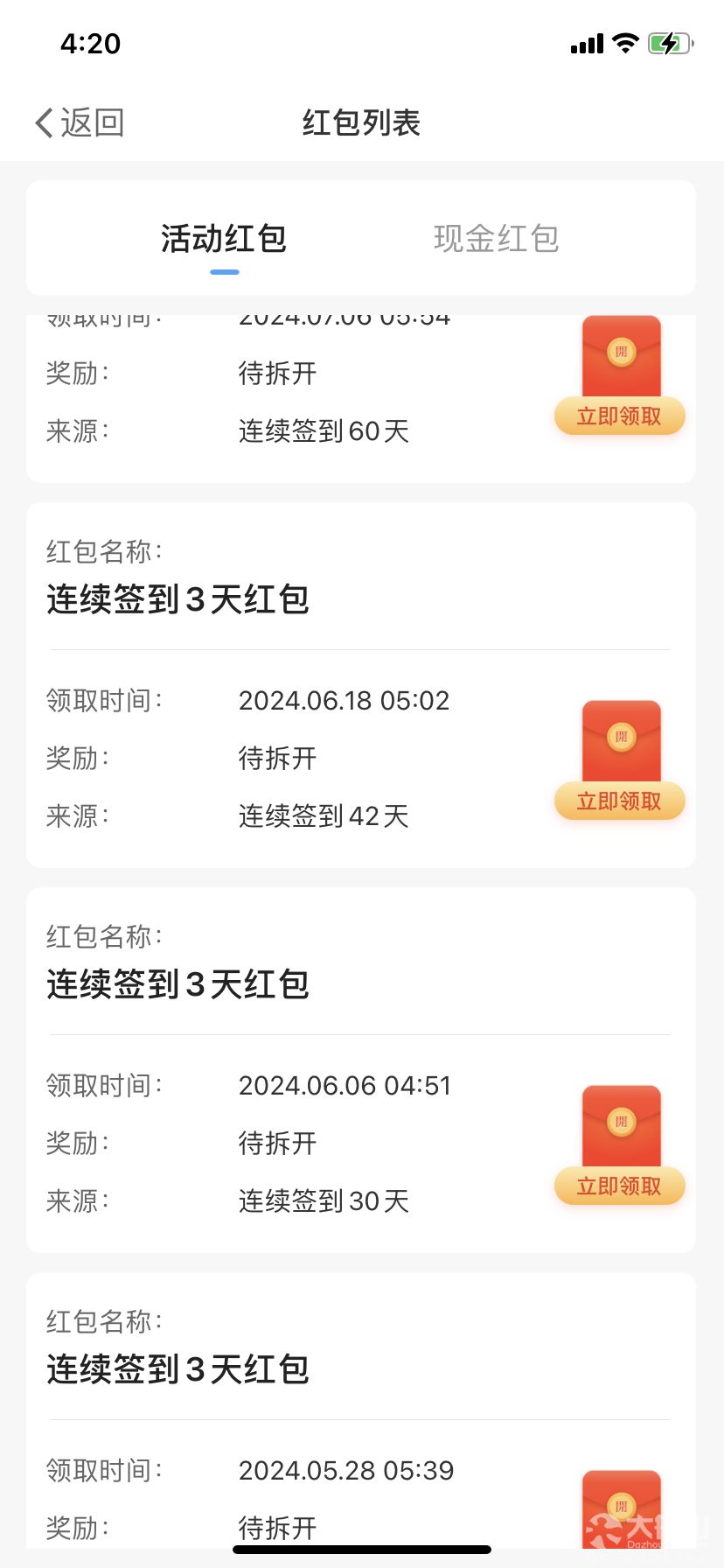The height and width of the screenshot is (1568, 724).
Task: Select the 活动红包 tab
Action: pyautogui.click(x=224, y=238)
